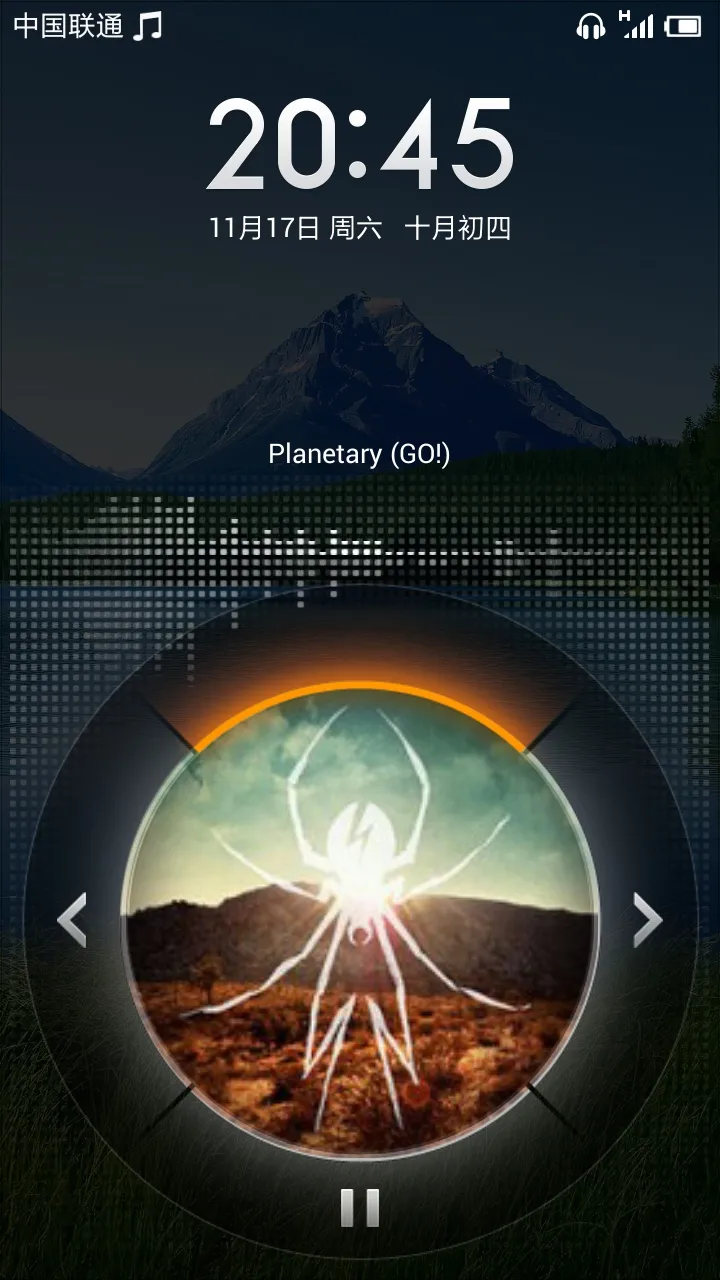Image resolution: width=720 pixels, height=1280 pixels.
Task: Pause the playing song Planetary (GO!)
Action: tap(360, 1208)
